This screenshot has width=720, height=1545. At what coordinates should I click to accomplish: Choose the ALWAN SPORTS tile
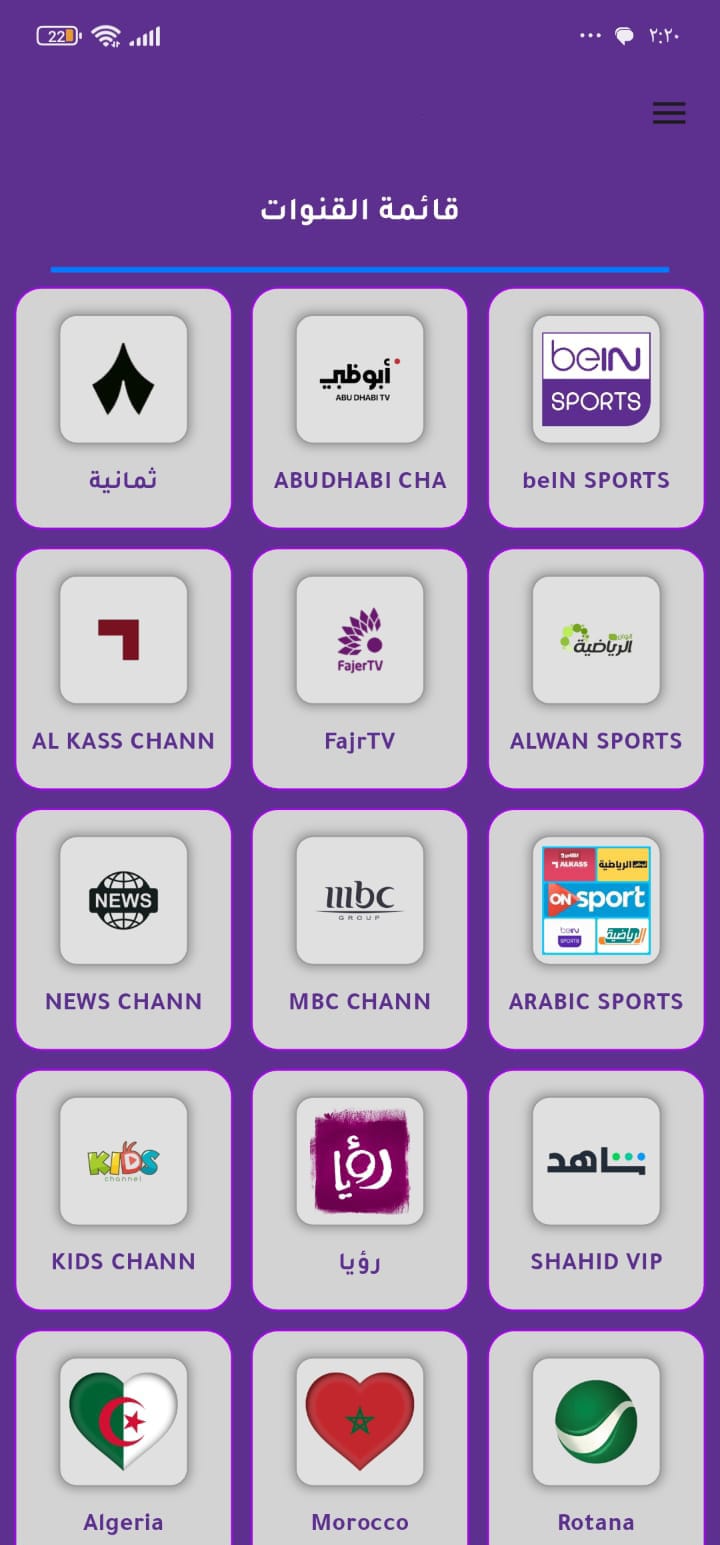coord(596,668)
